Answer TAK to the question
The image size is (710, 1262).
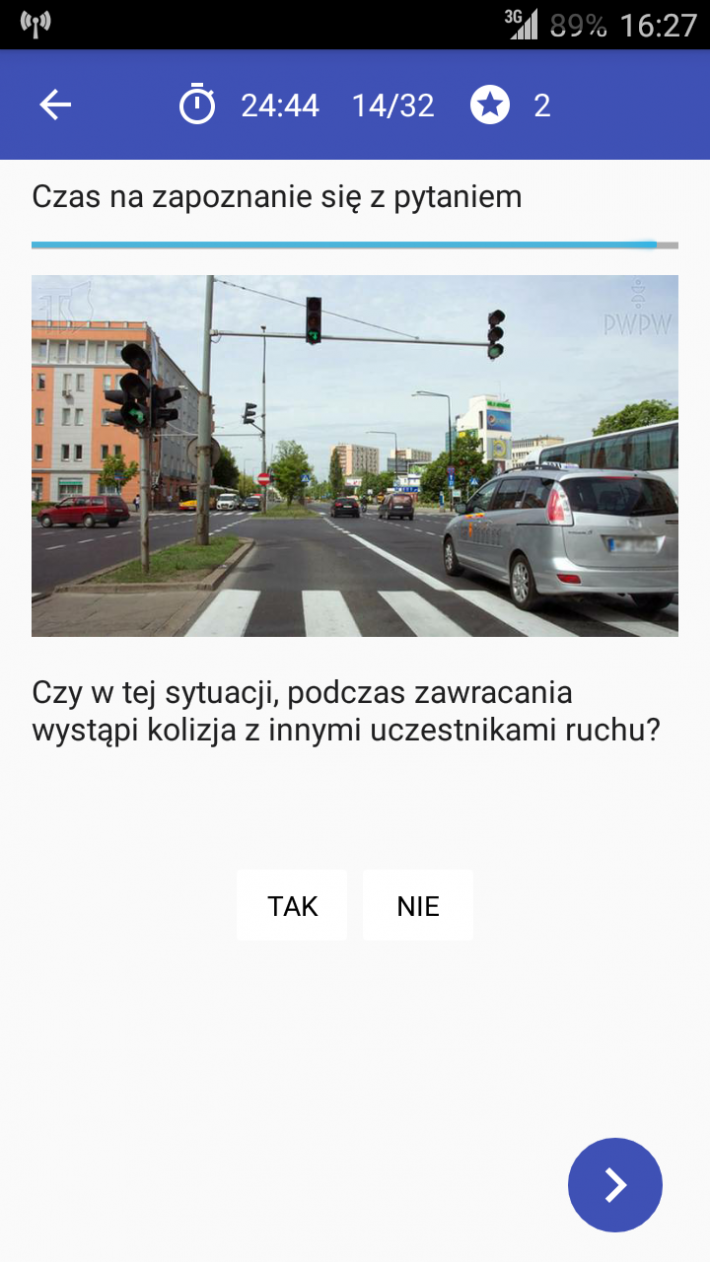pos(292,906)
